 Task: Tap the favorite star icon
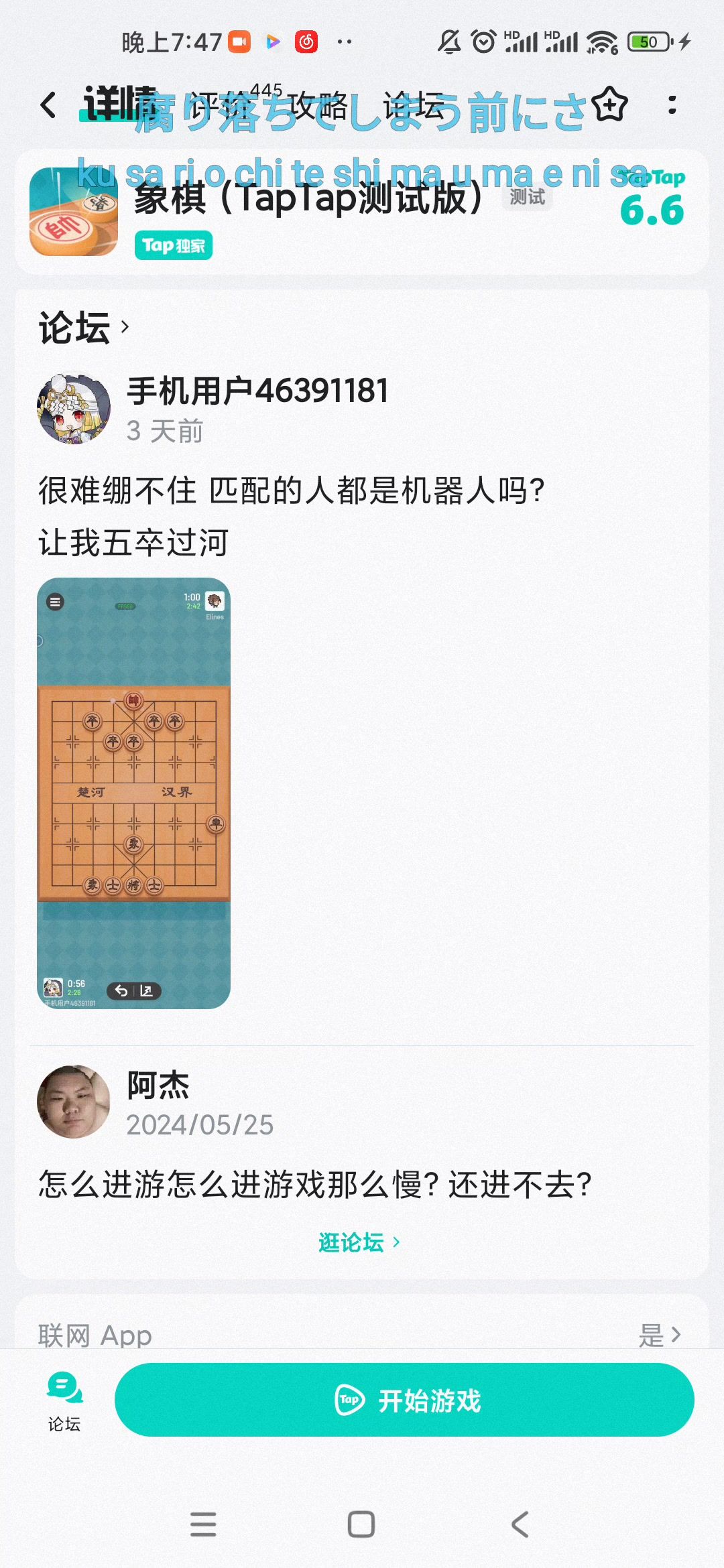tap(610, 105)
